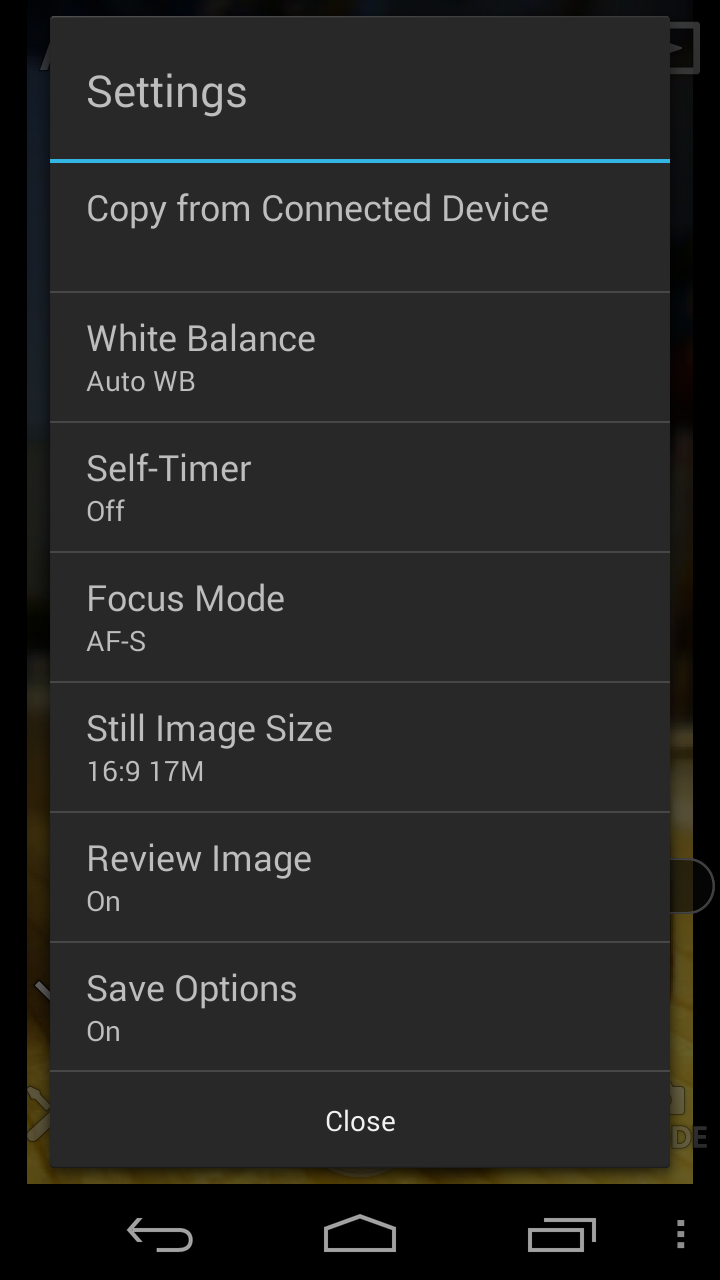720x1280 pixels.
Task: Select the Focus Mode setting
Action: point(360,617)
